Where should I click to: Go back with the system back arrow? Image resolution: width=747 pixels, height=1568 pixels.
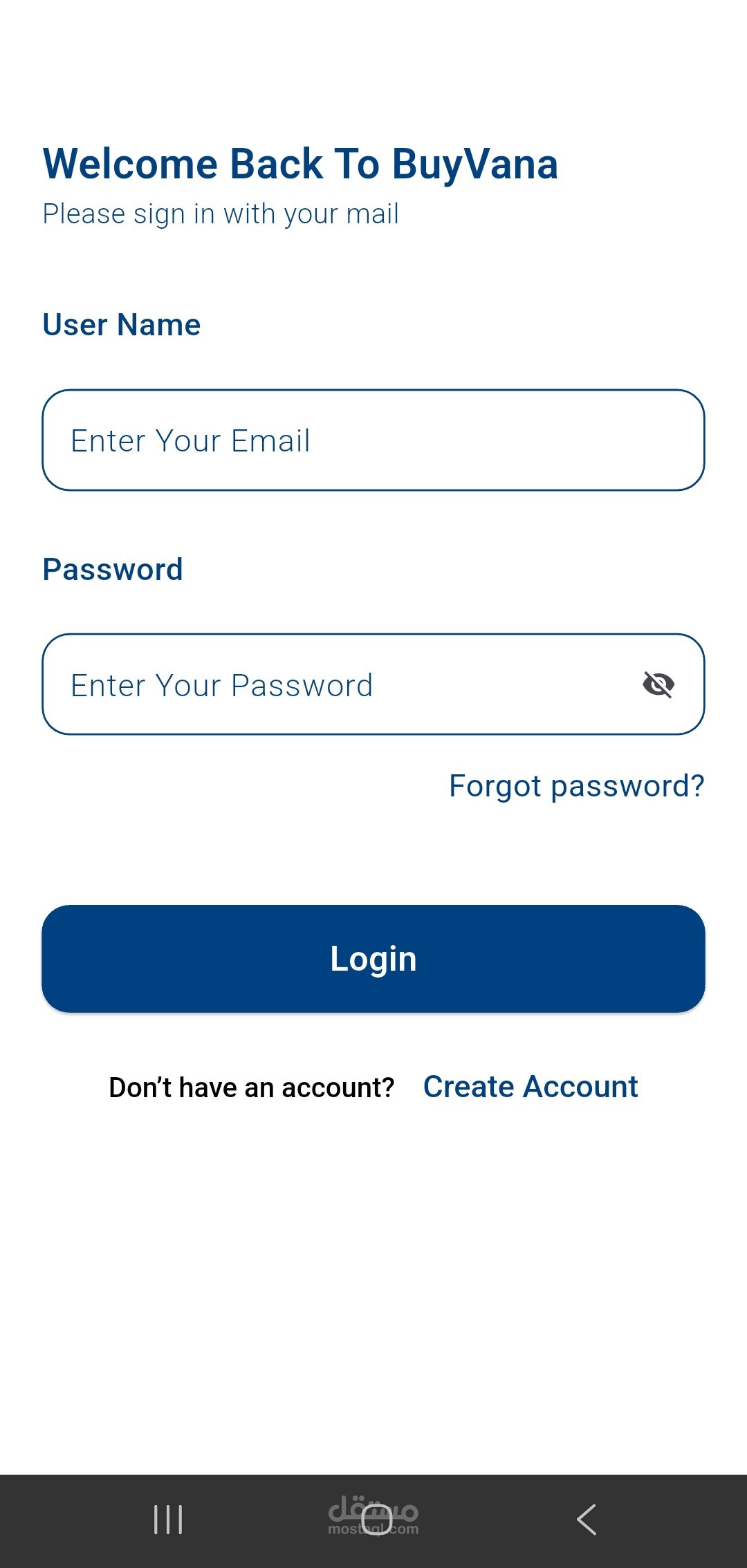point(587,1520)
